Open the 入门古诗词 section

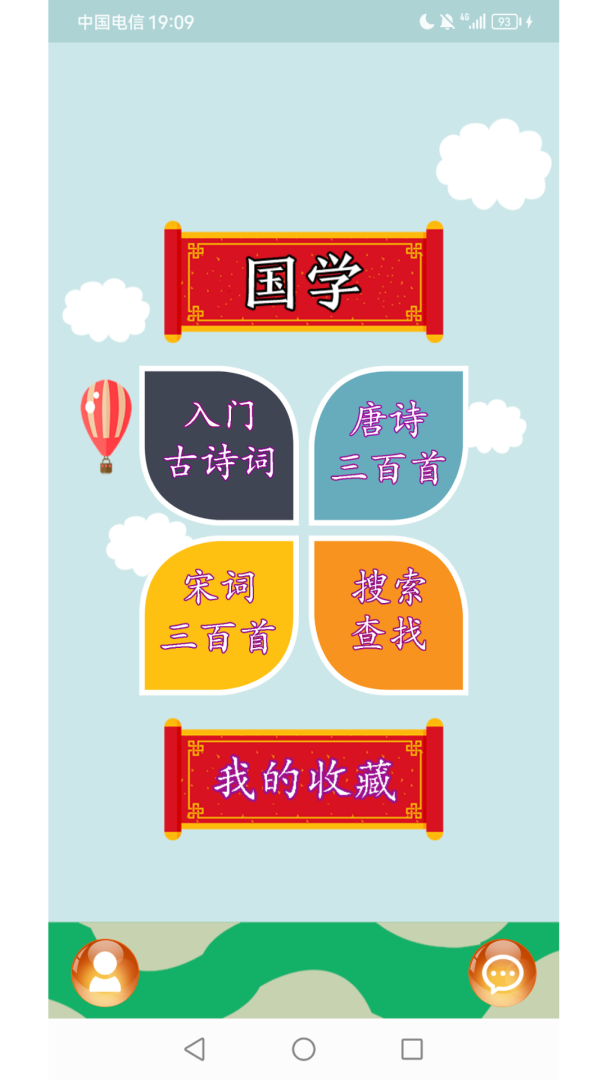[220, 444]
